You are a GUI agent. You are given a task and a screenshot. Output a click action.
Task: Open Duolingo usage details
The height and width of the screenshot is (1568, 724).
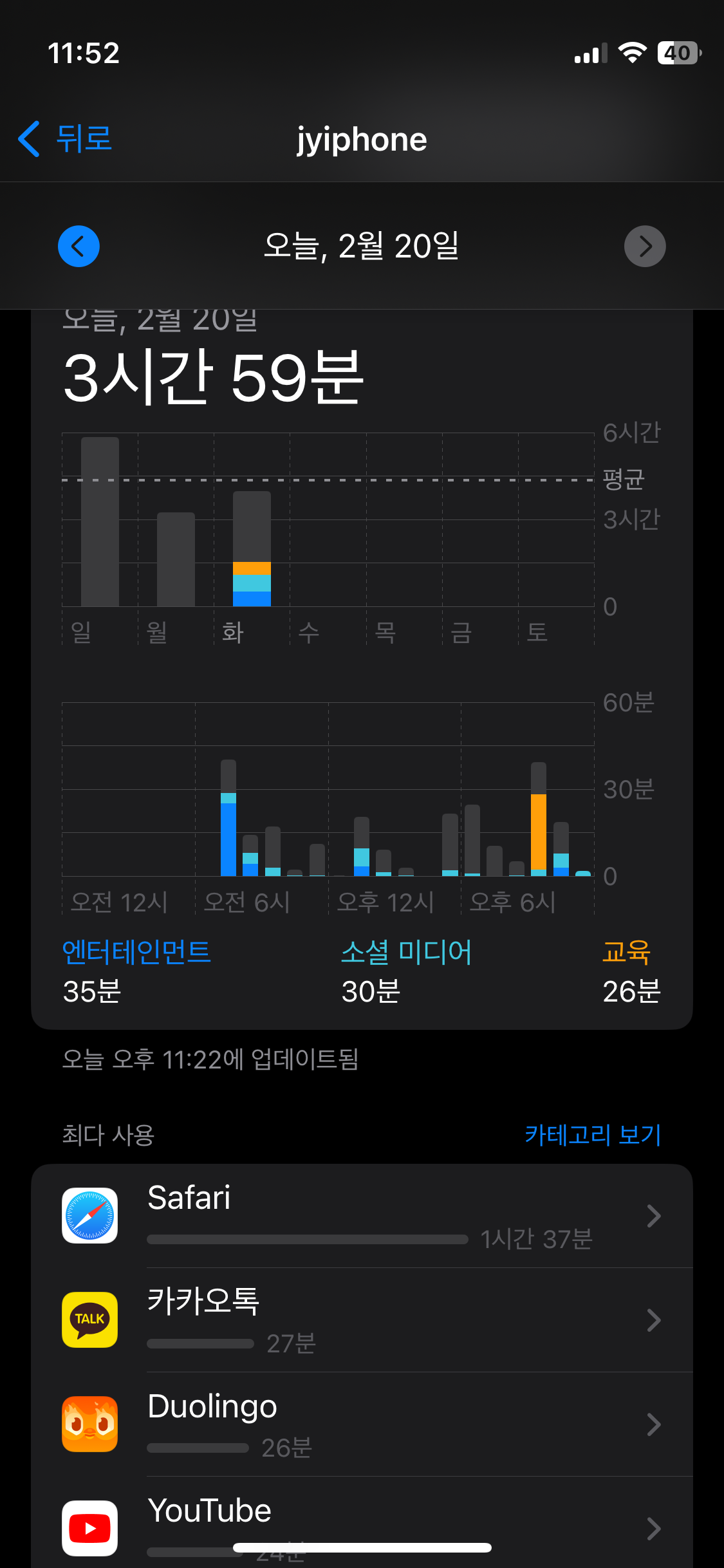coord(362,1424)
